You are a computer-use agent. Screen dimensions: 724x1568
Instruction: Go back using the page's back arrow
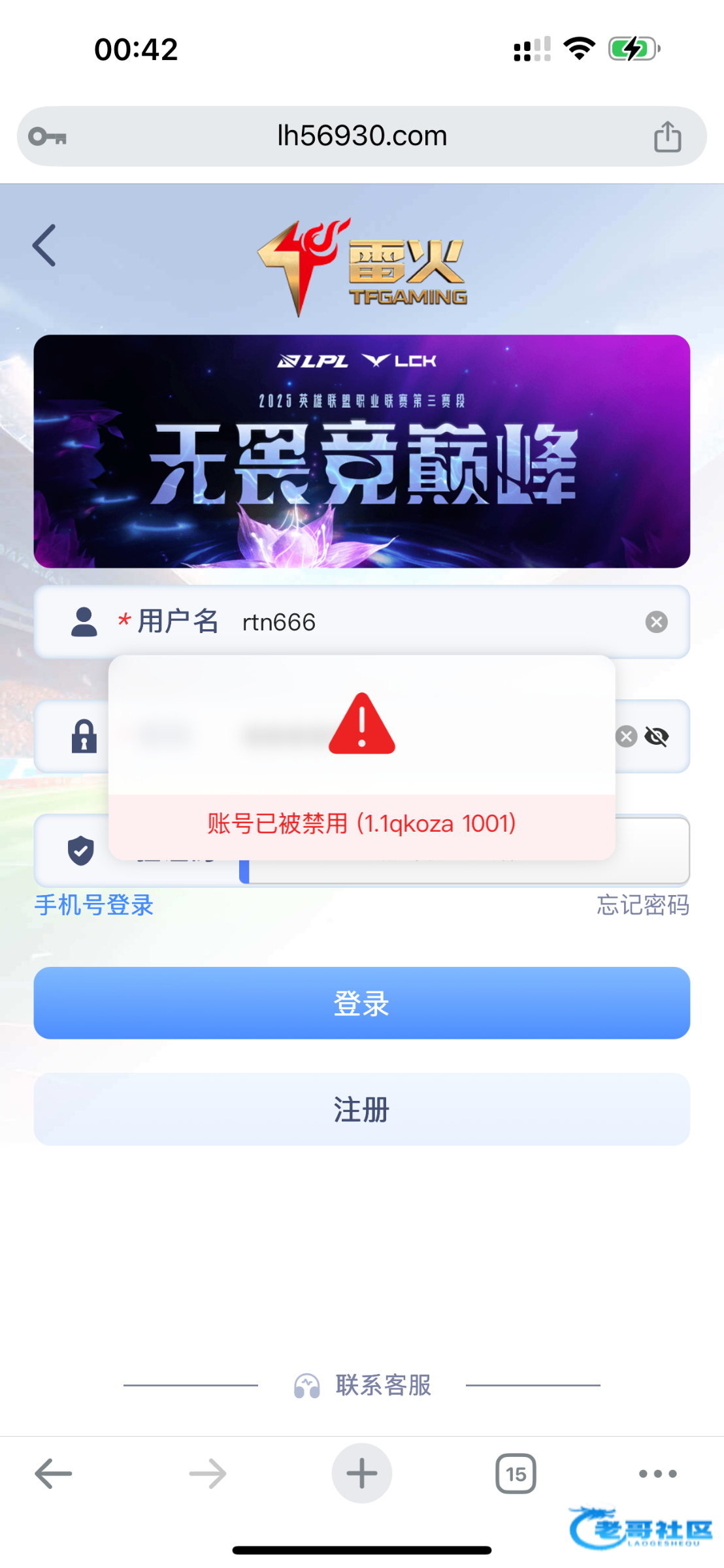(44, 246)
